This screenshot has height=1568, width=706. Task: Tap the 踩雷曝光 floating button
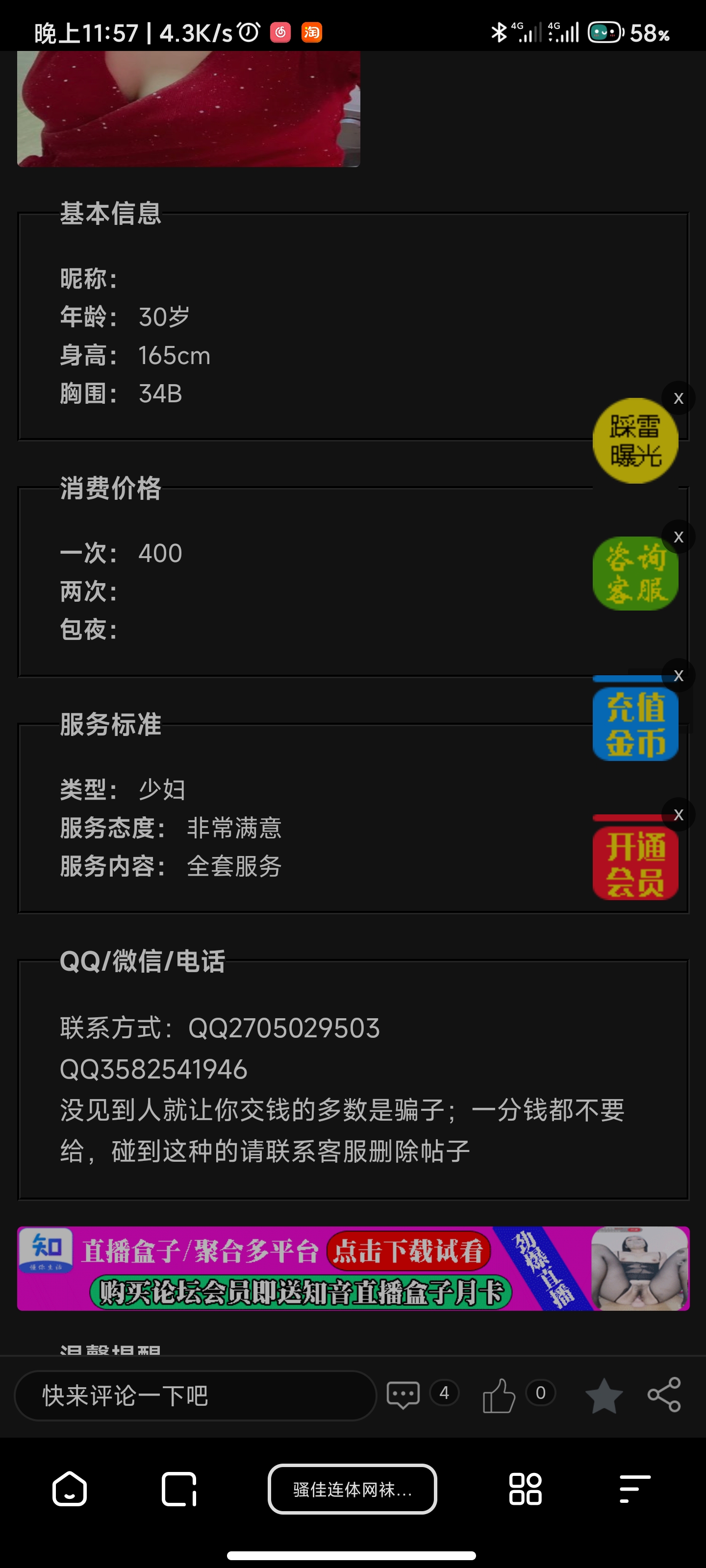pyautogui.click(x=635, y=441)
